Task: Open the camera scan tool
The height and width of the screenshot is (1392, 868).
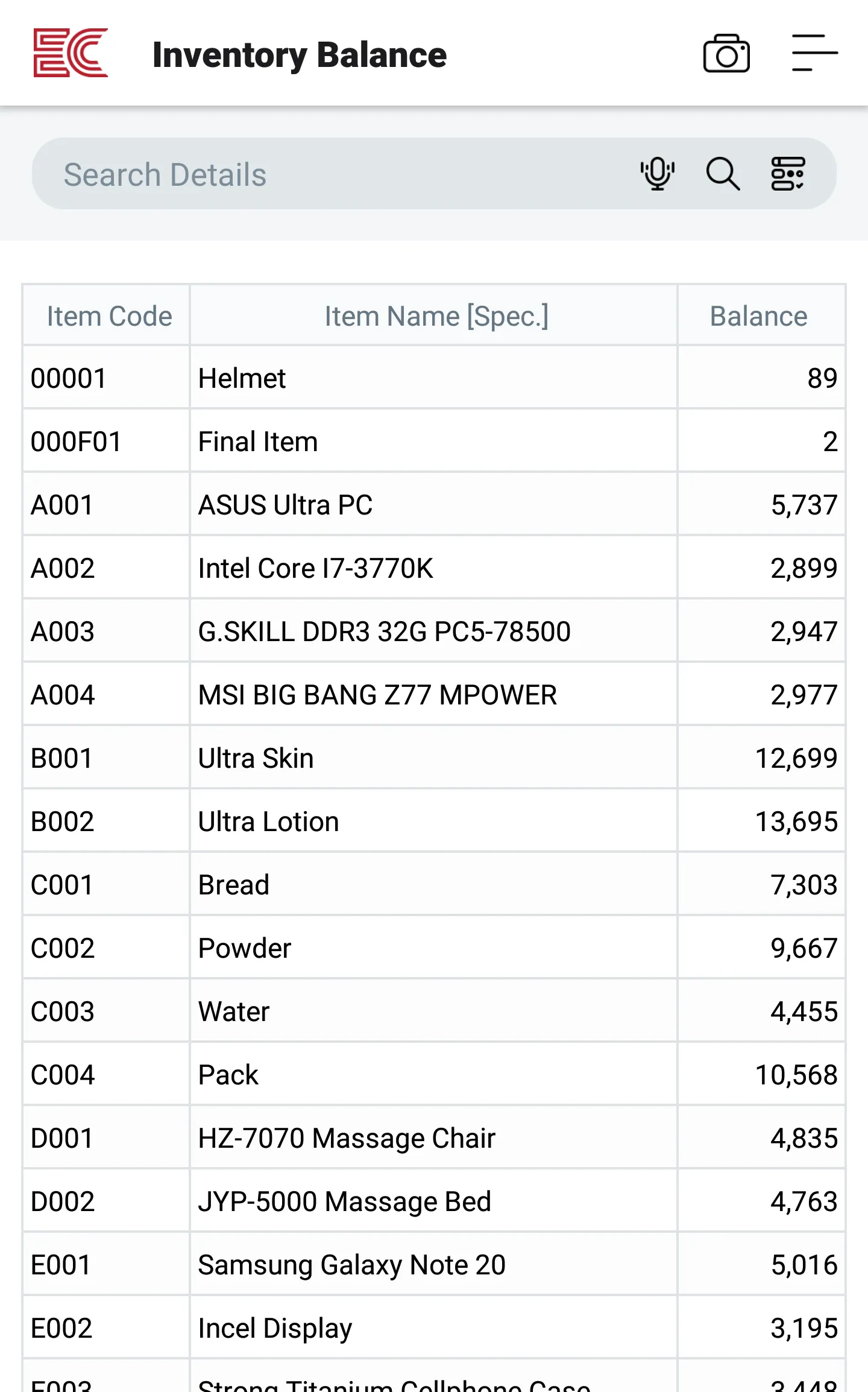Action: (726, 54)
